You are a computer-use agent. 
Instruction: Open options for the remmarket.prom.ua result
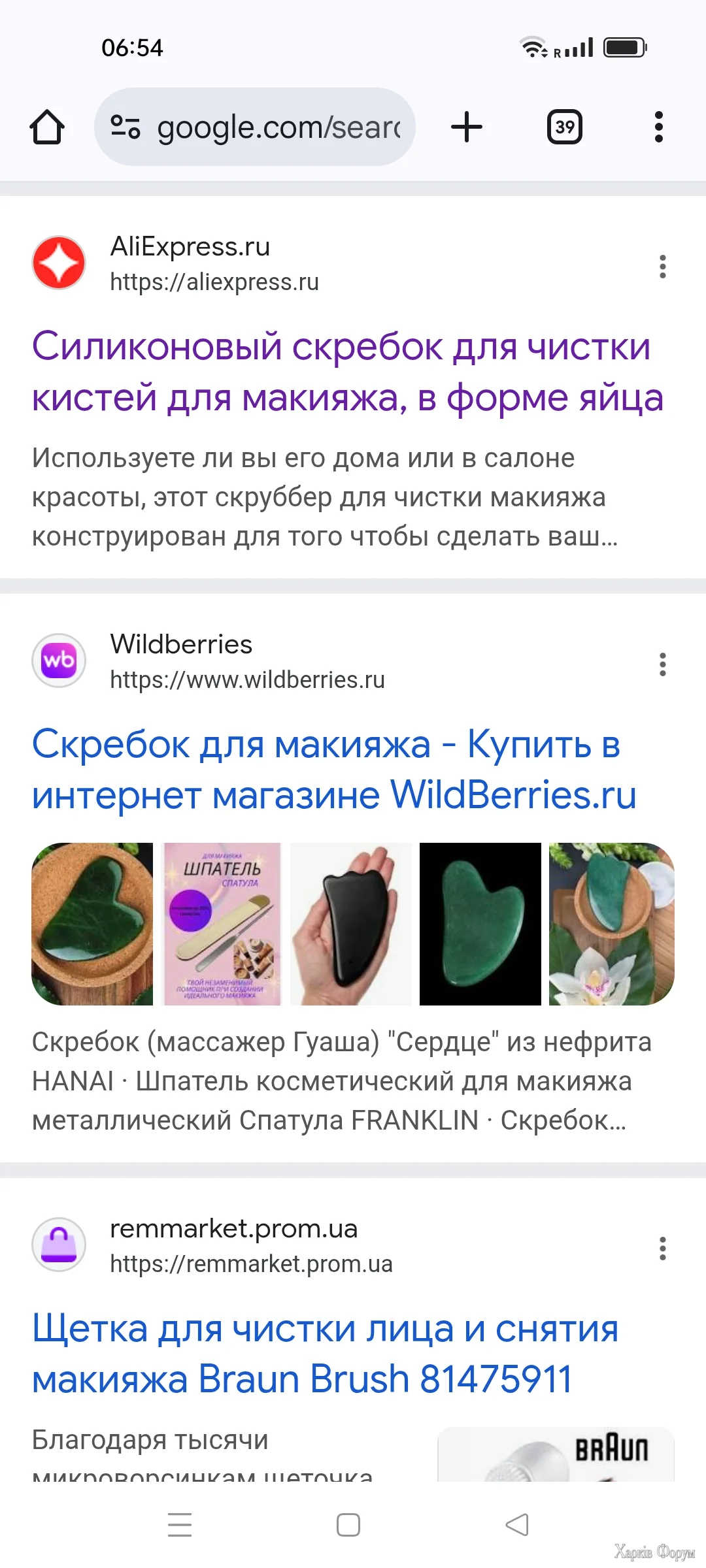pos(662,1249)
